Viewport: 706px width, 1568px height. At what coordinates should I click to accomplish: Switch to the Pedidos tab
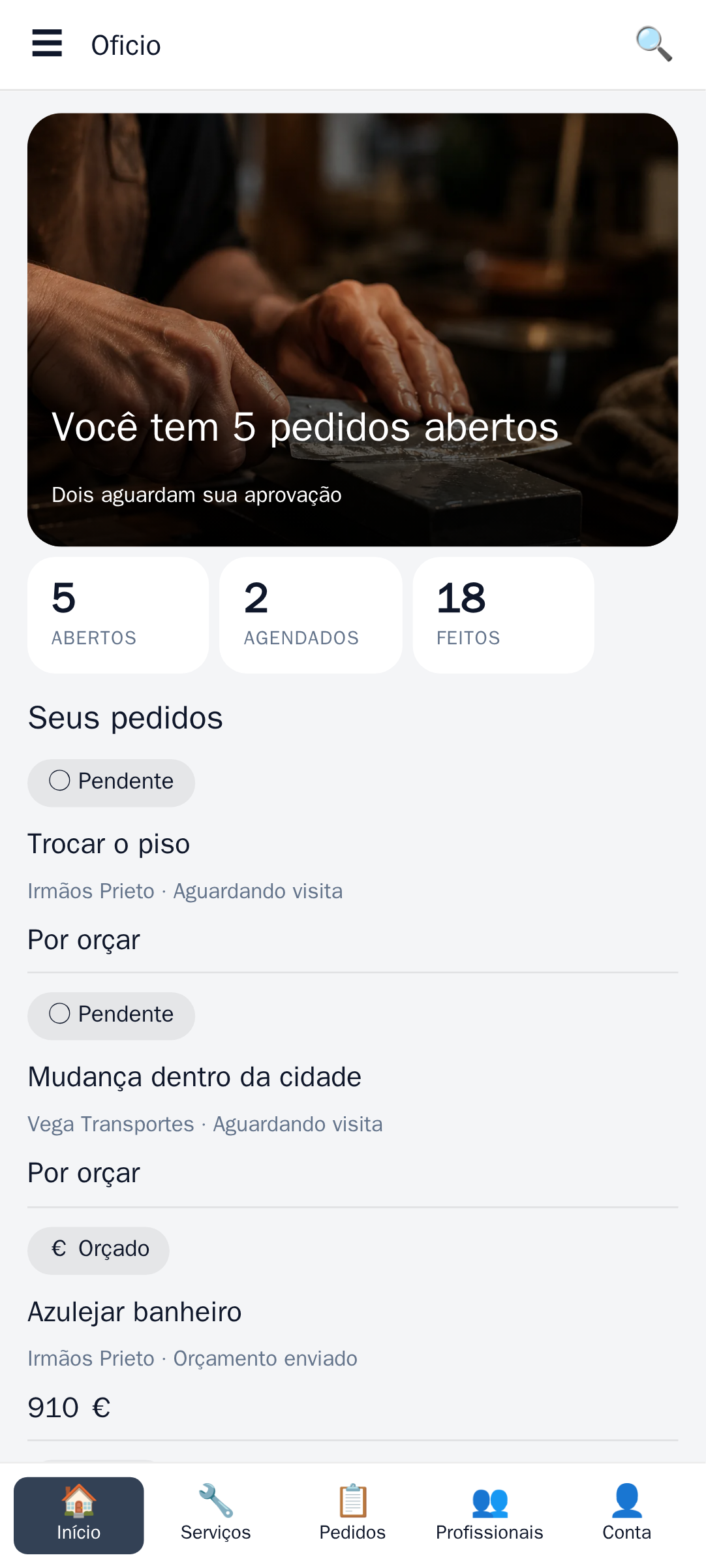coord(352,1515)
